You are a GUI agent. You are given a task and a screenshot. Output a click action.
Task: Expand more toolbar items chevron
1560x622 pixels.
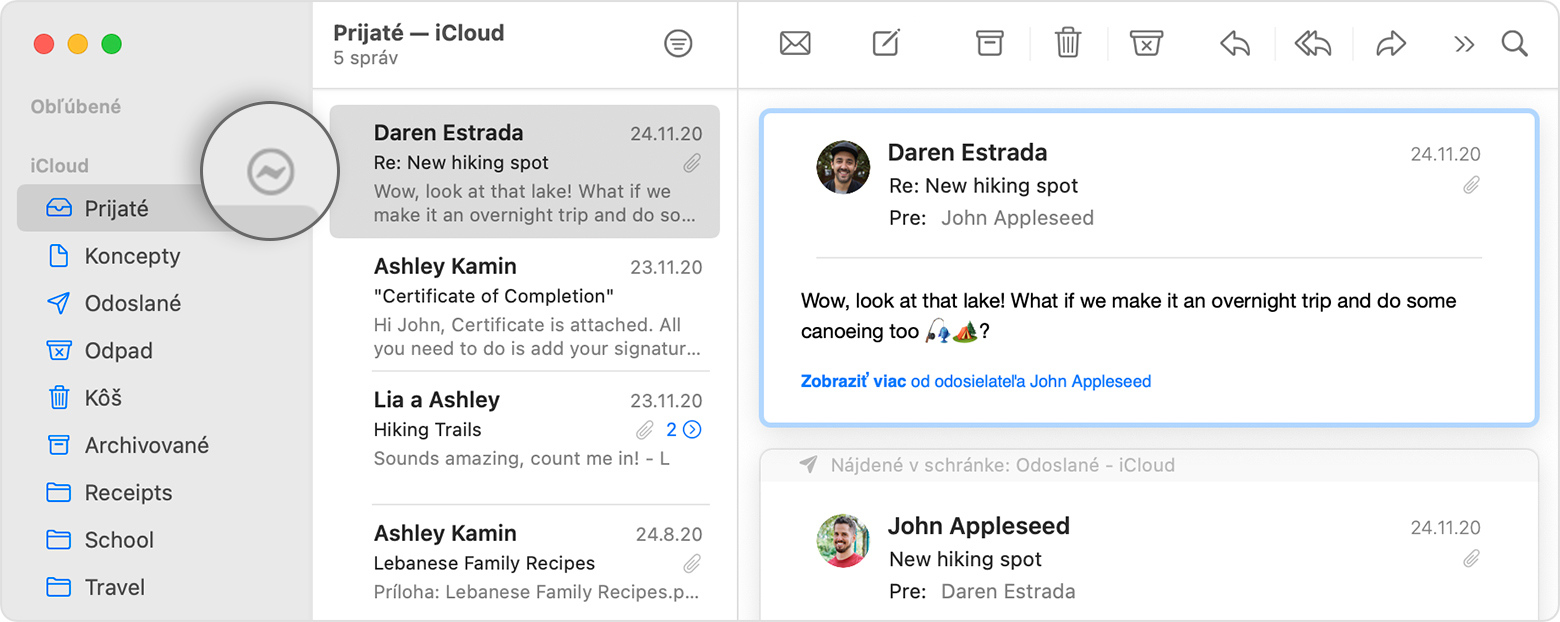1464,44
